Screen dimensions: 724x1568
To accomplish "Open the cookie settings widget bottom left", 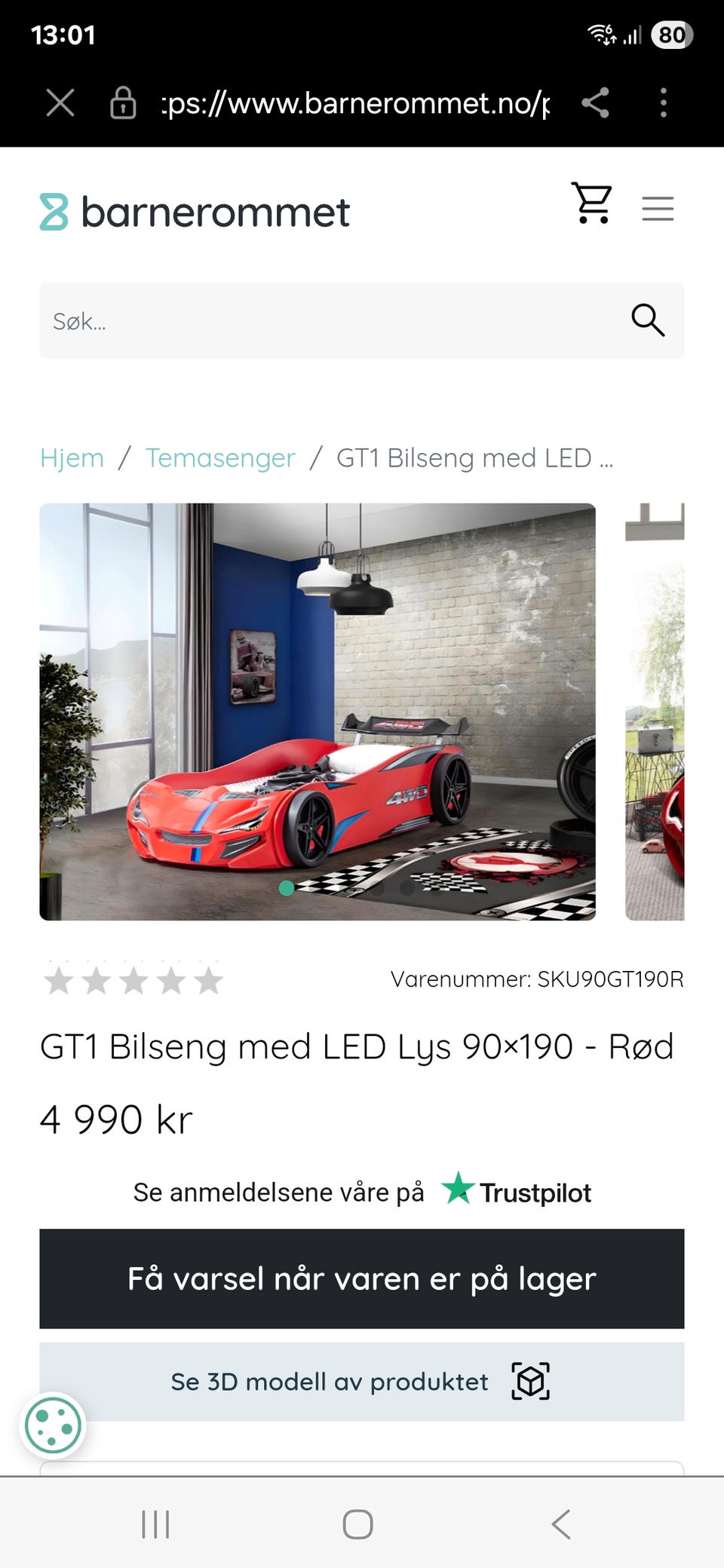I will coord(53,1425).
